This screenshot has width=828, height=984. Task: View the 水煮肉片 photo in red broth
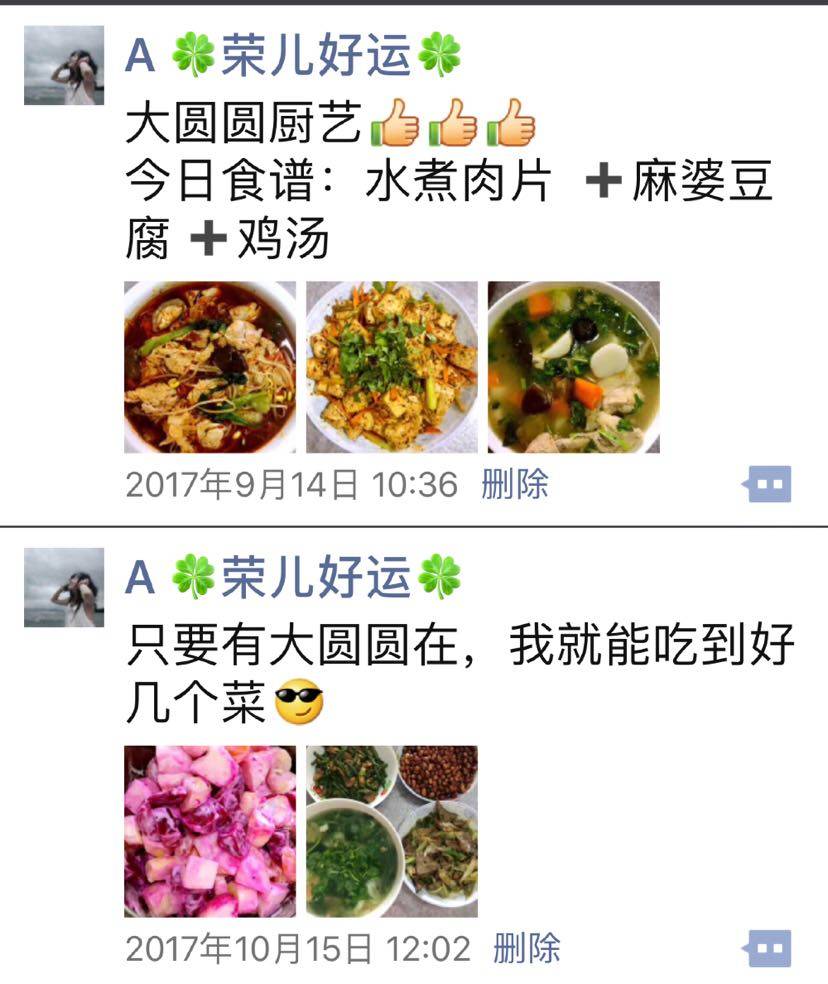coord(210,367)
